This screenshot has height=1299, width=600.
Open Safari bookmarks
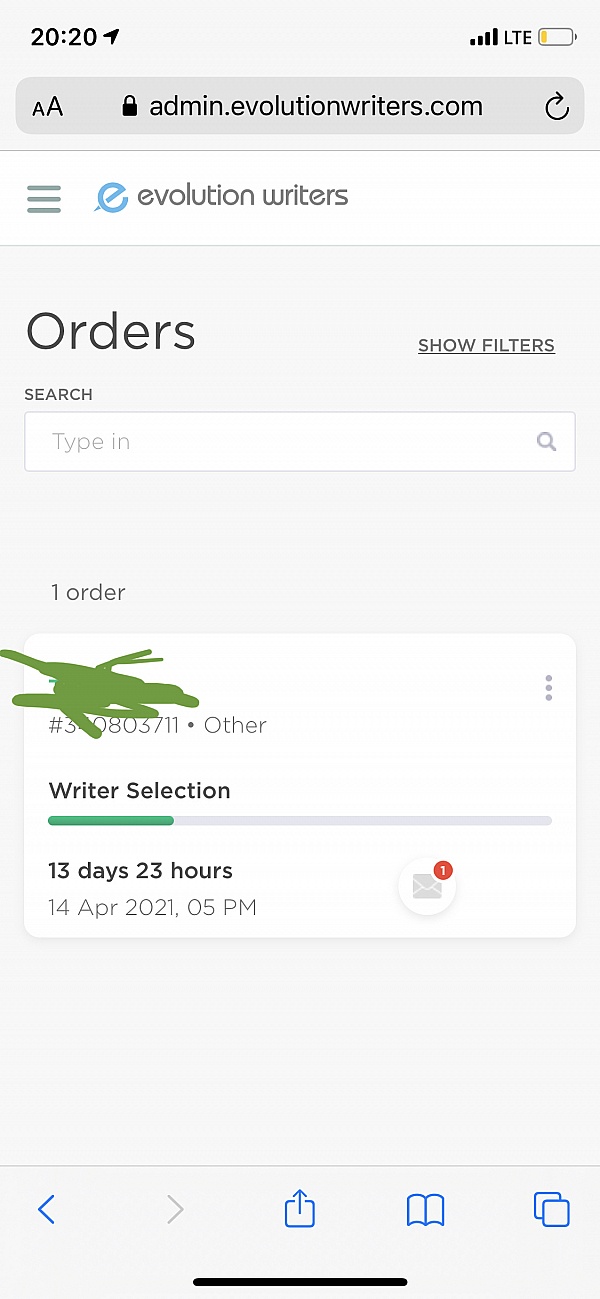tap(425, 1210)
